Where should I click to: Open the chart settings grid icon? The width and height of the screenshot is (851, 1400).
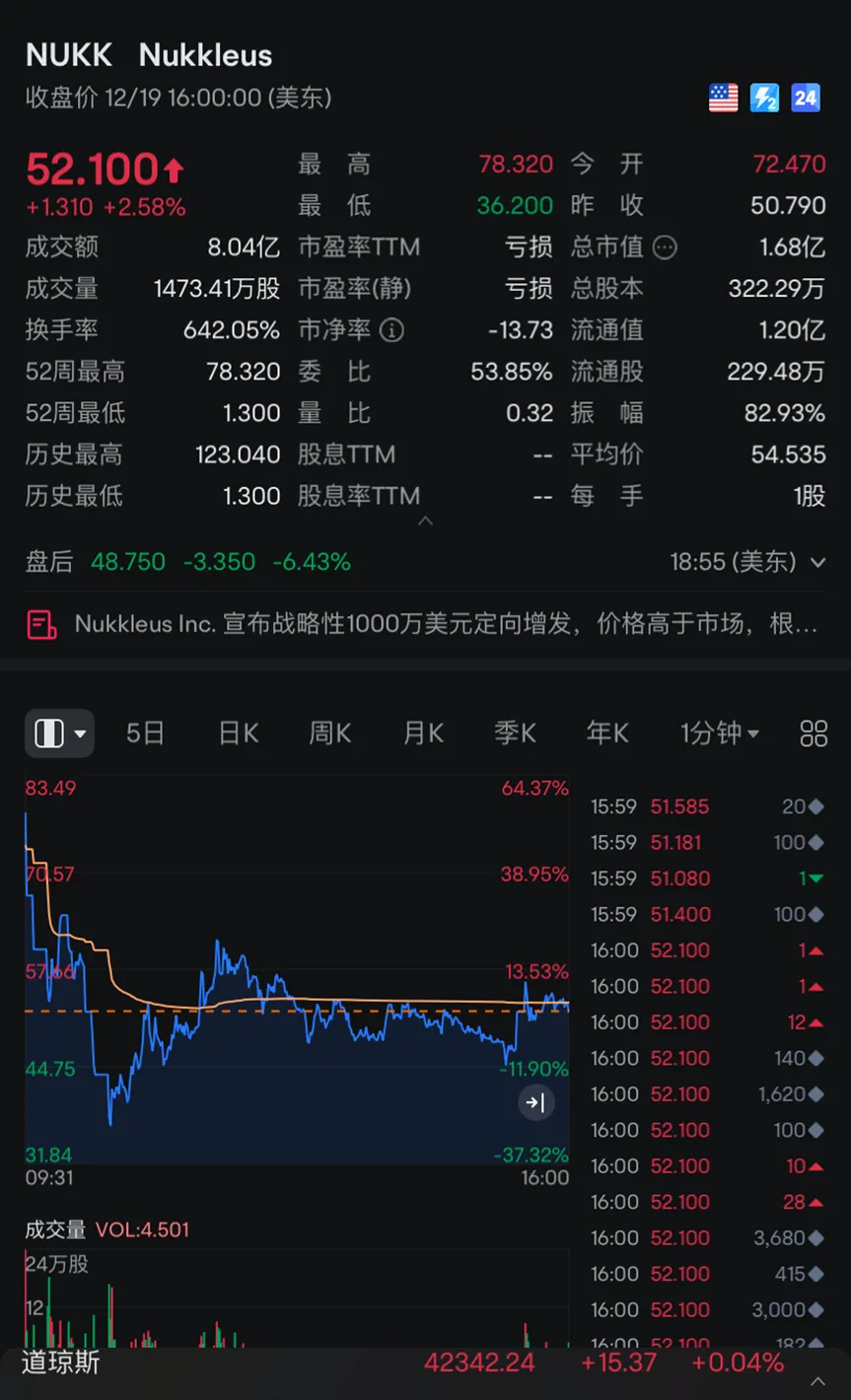pyautogui.click(x=814, y=734)
